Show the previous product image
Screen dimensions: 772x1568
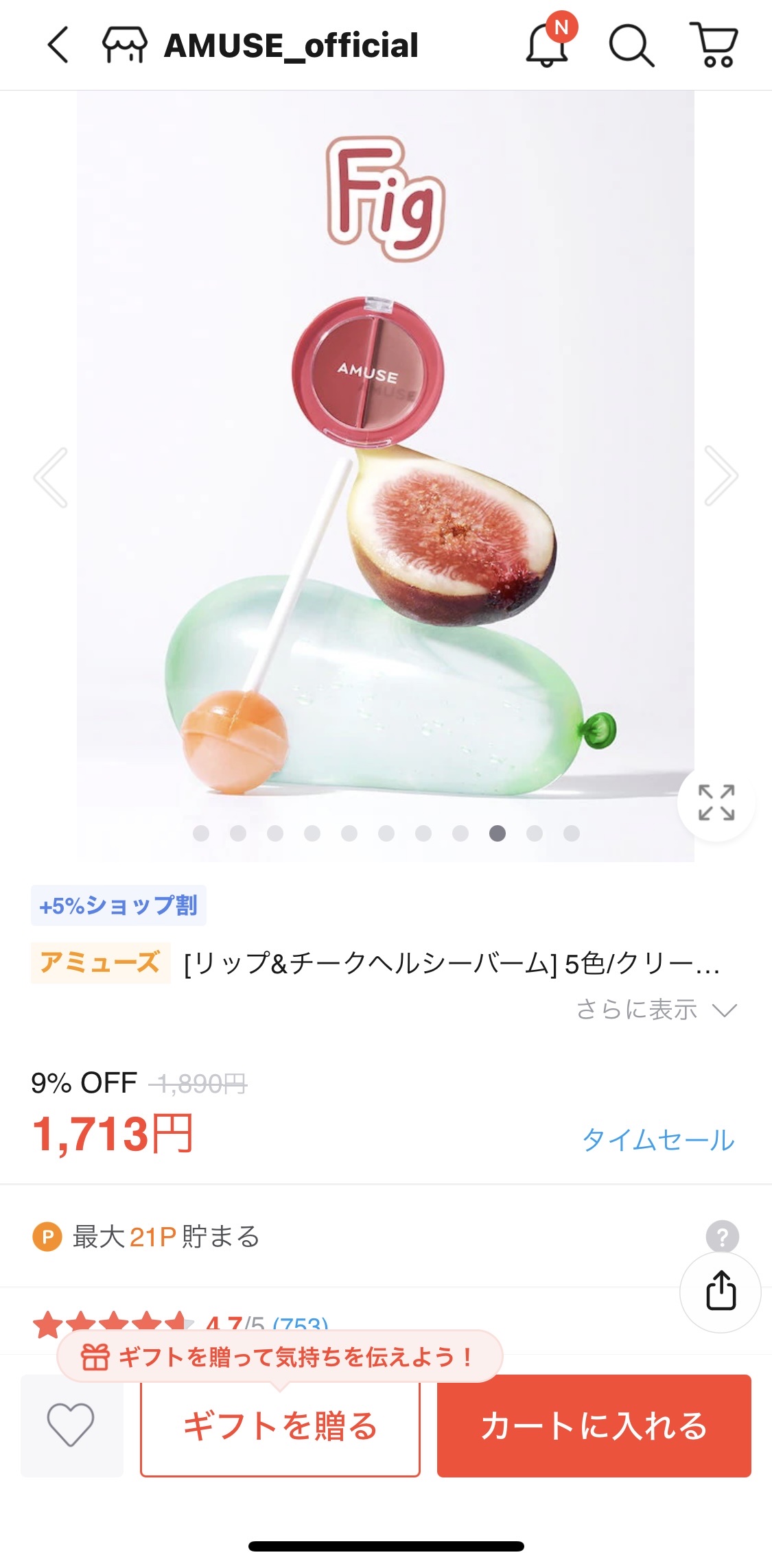51,477
